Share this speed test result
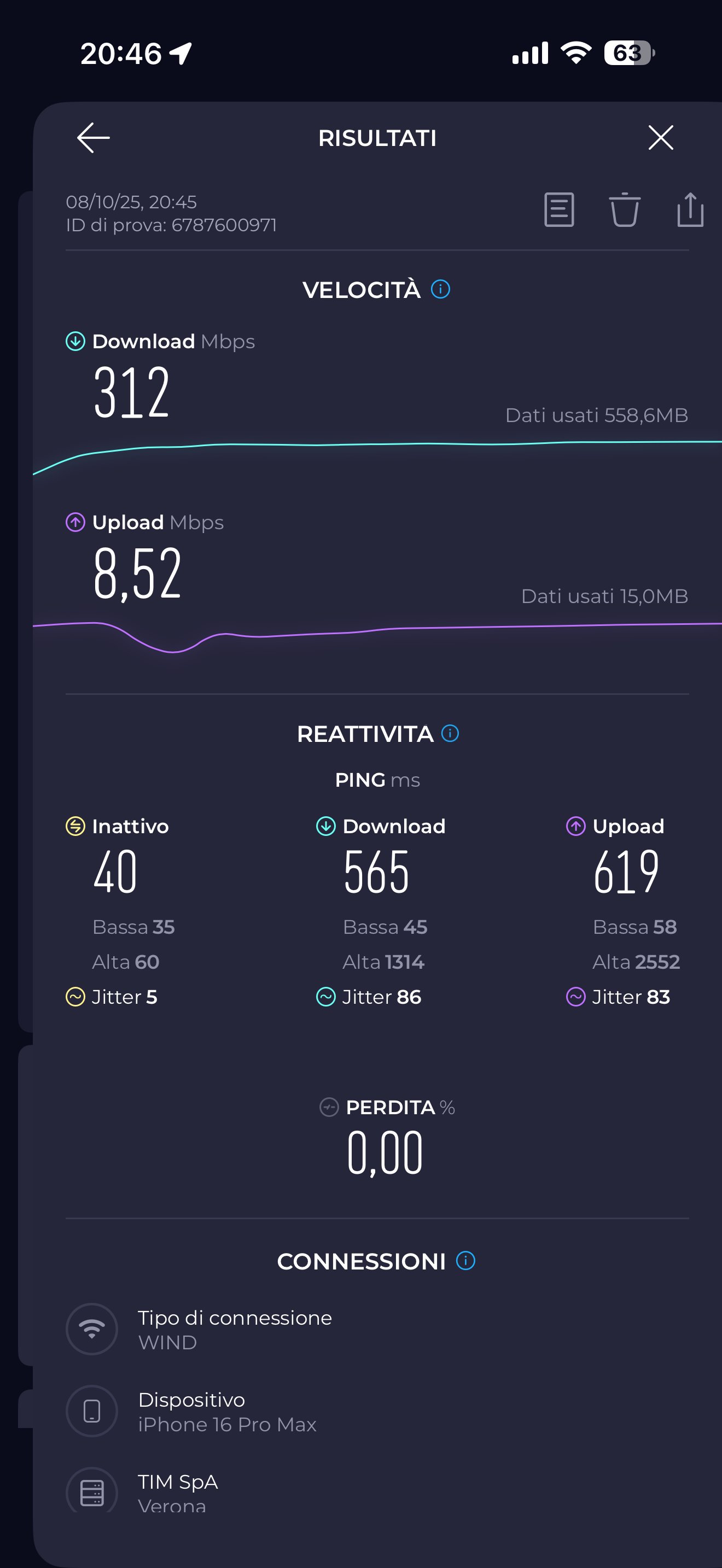Image resolution: width=722 pixels, height=1568 pixels. click(690, 210)
